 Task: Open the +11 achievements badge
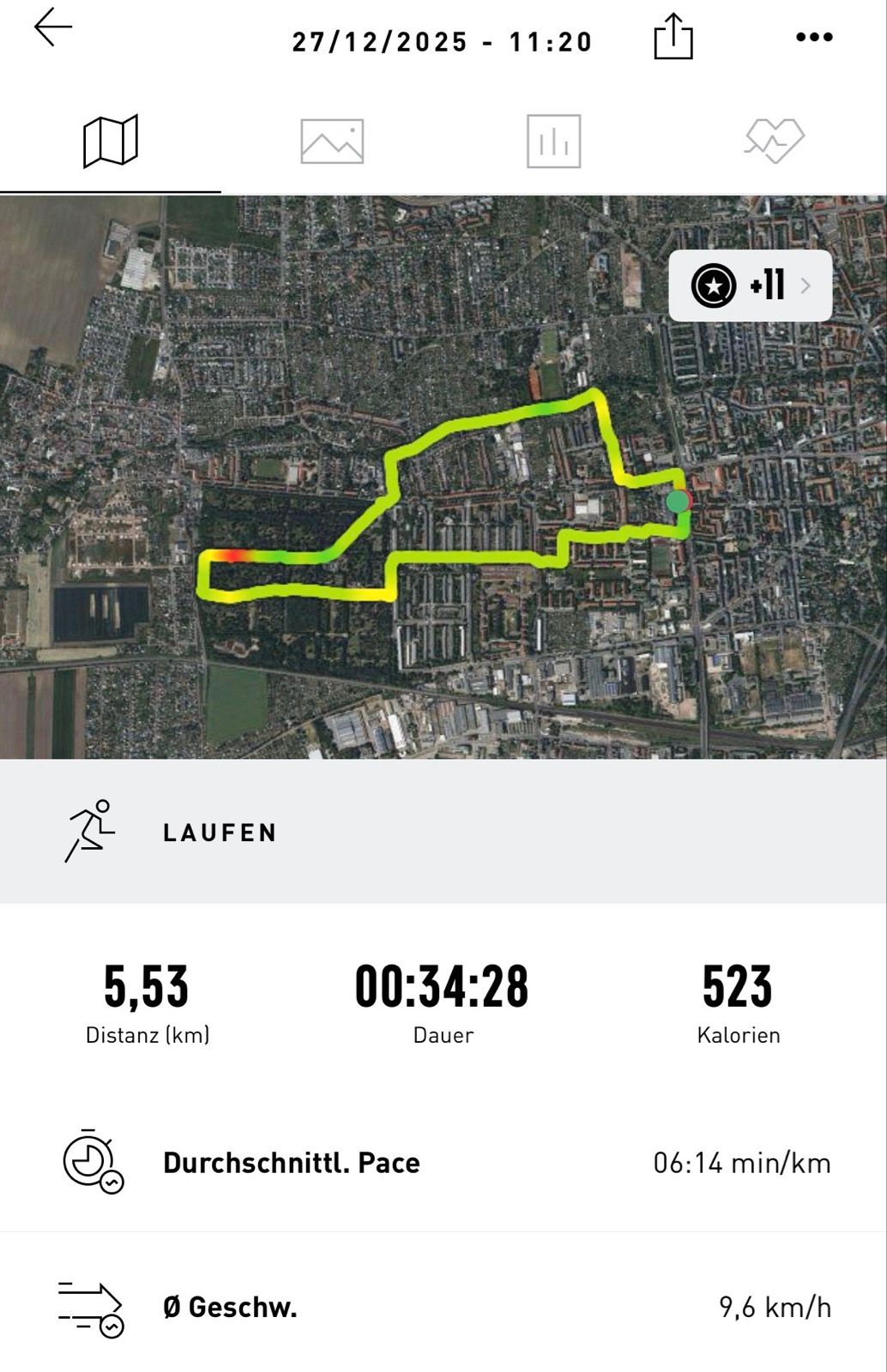tap(750, 286)
